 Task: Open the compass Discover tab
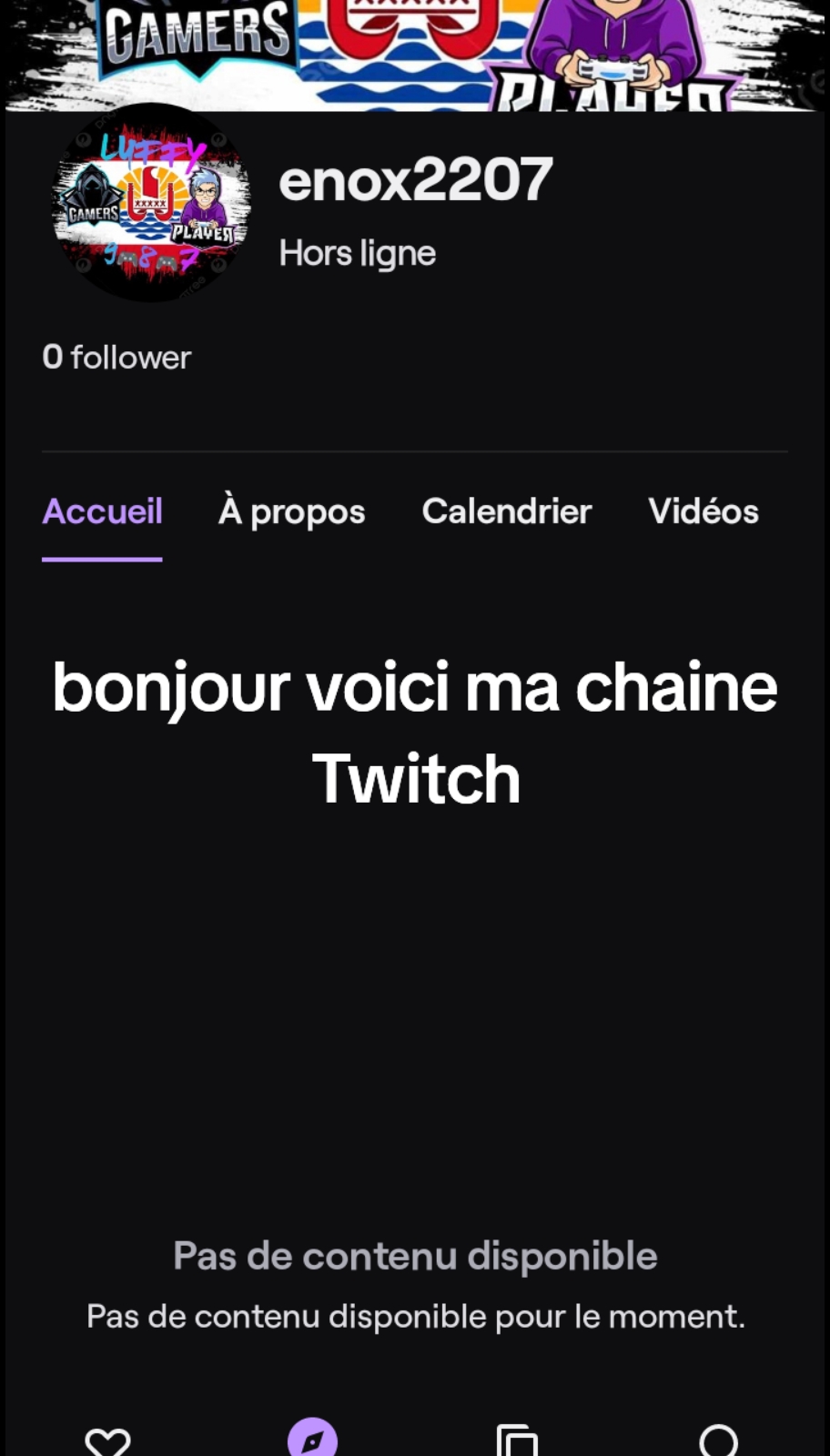tap(312, 1440)
